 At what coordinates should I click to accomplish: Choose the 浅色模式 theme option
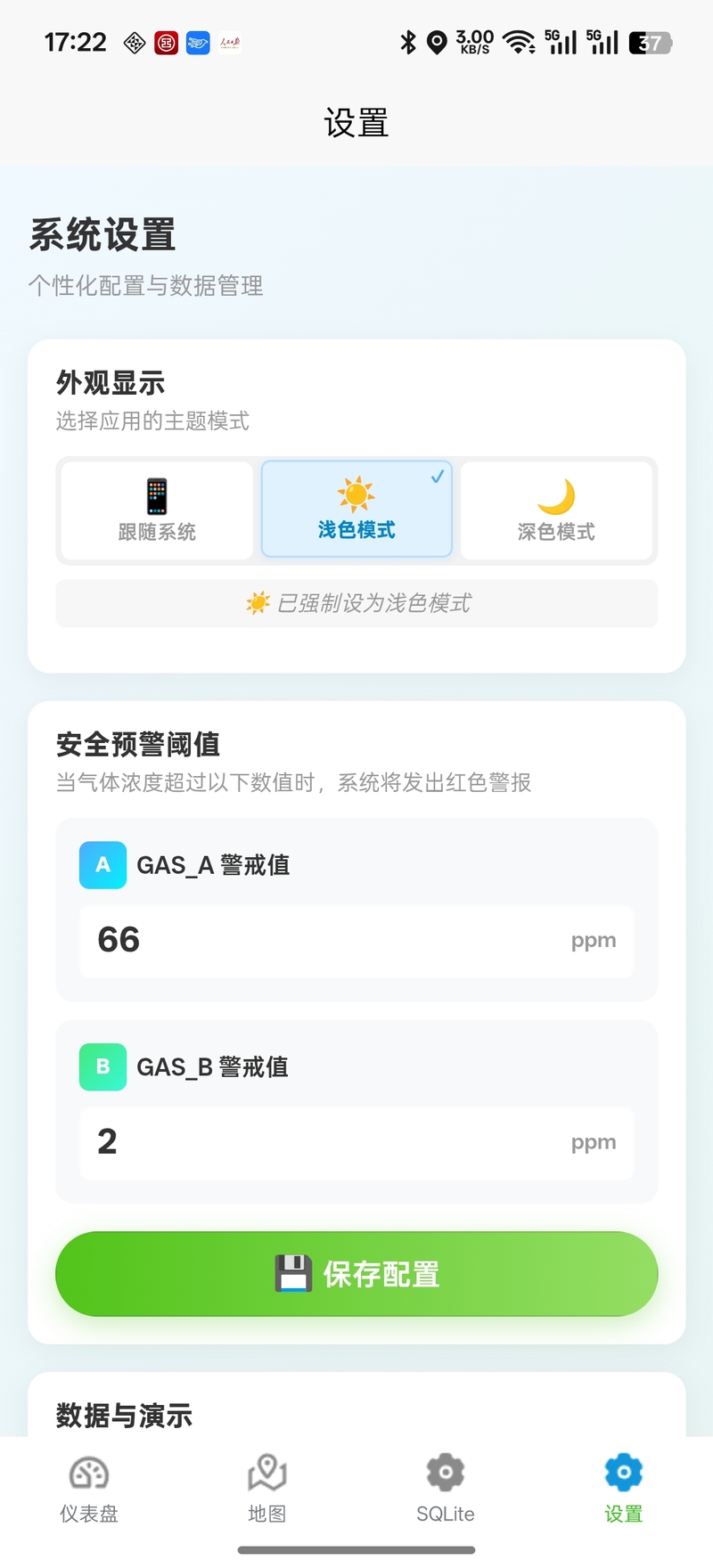[x=356, y=510]
